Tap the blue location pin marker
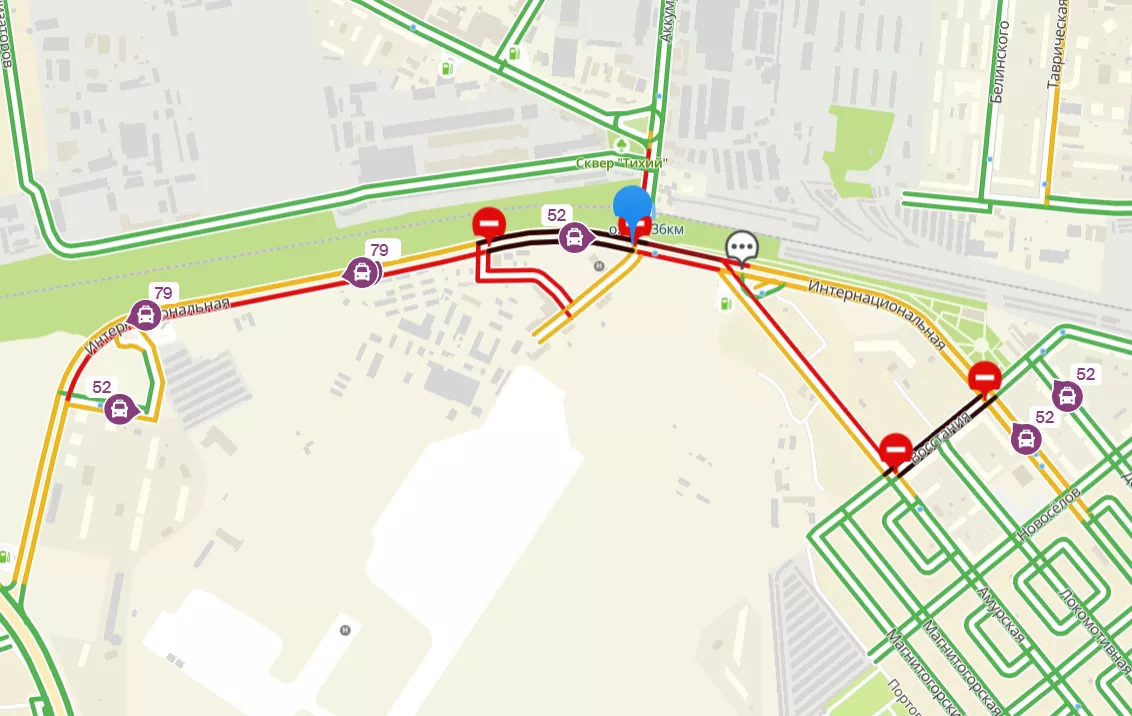This screenshot has width=1132, height=716. click(632, 206)
